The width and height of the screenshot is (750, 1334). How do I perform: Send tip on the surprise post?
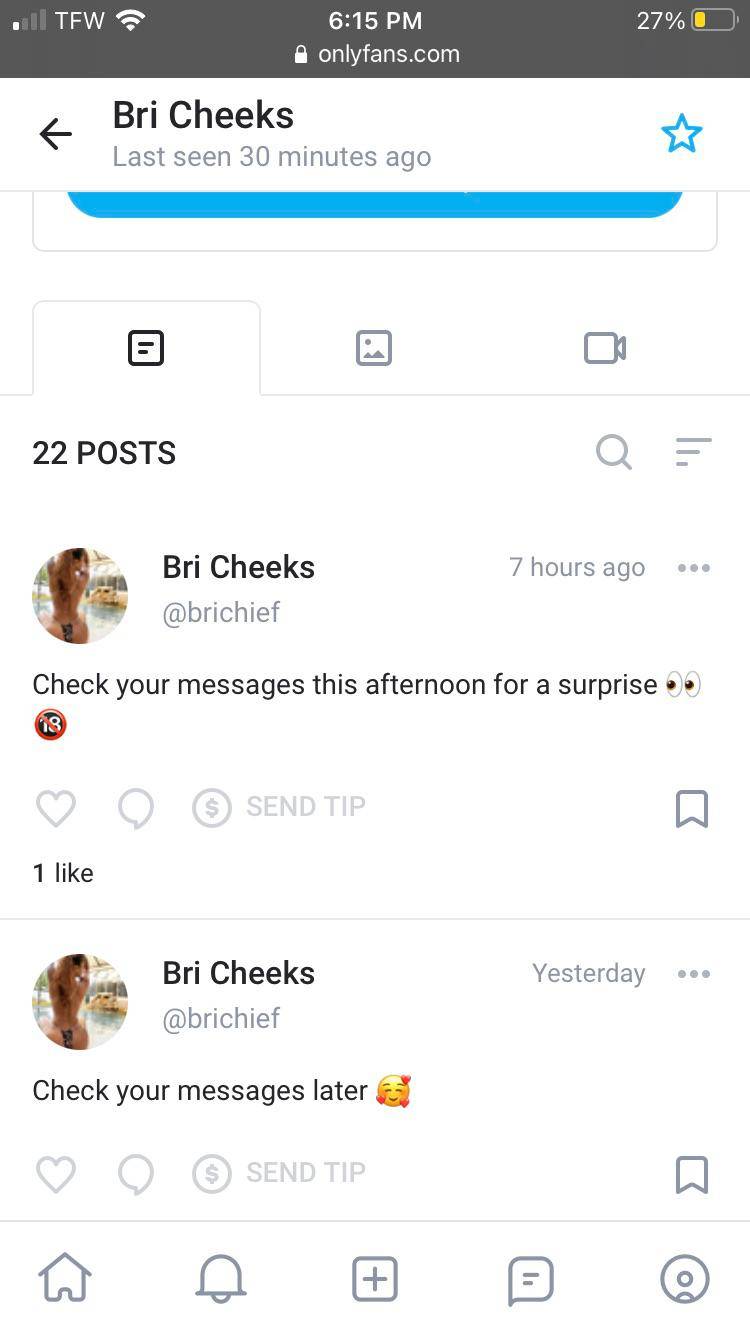[x=280, y=807]
